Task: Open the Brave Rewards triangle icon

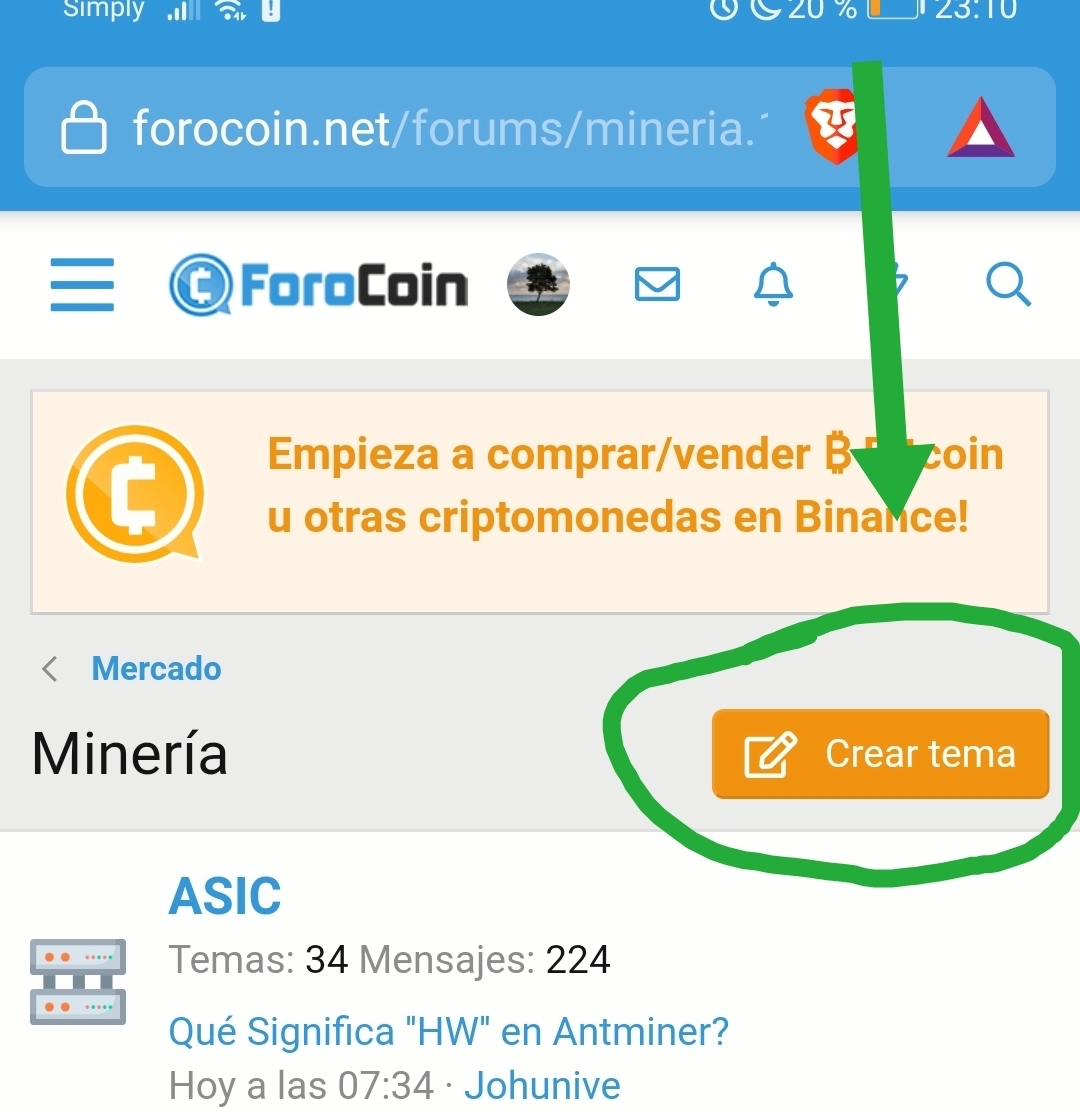Action: (x=980, y=128)
